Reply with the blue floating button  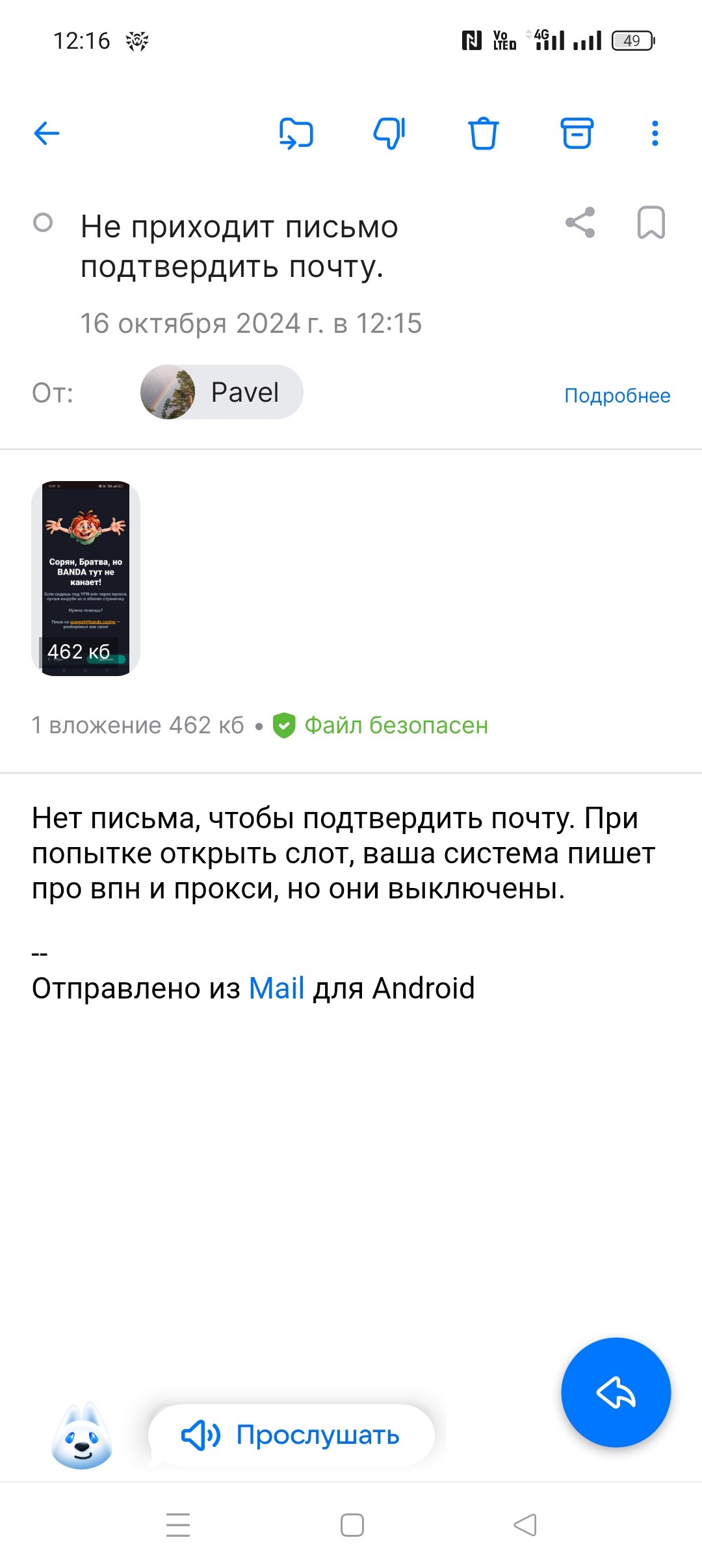616,1392
